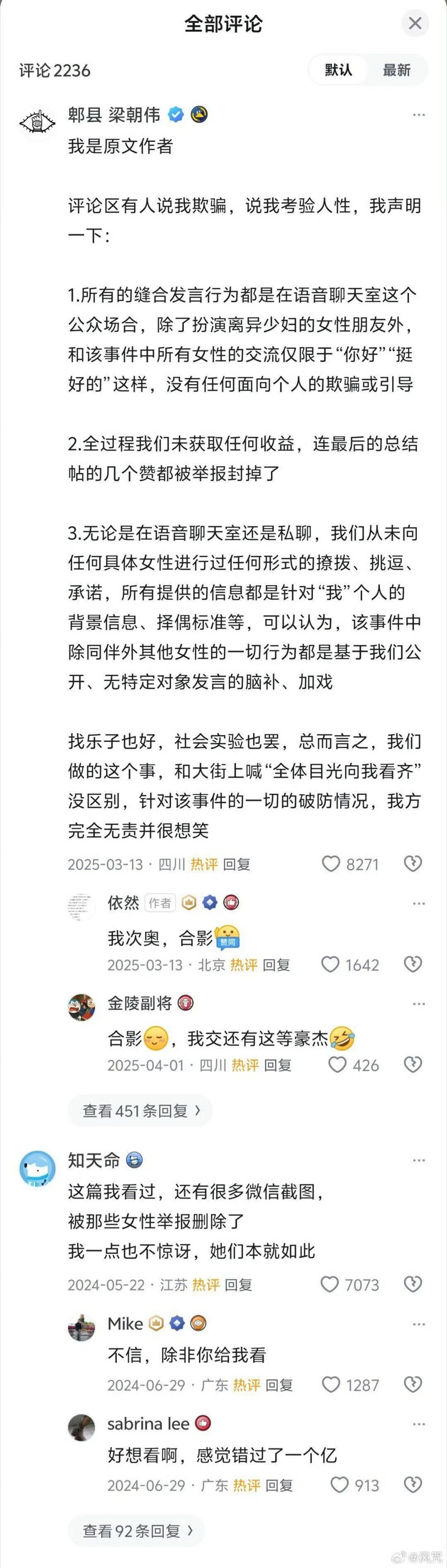Expand 查看 451 条回复

[x=141, y=1111]
